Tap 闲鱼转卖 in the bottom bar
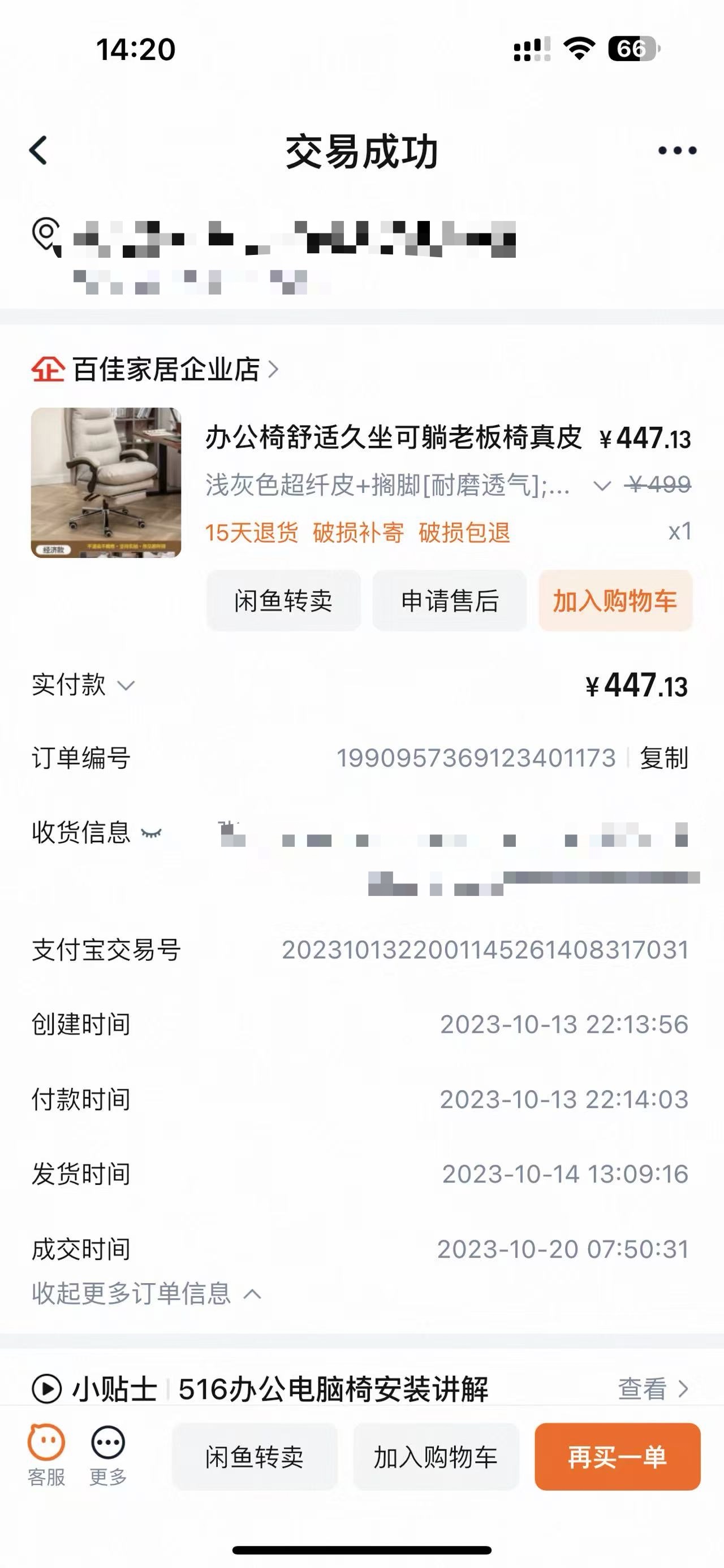The width and height of the screenshot is (724, 1568). pos(255,1457)
